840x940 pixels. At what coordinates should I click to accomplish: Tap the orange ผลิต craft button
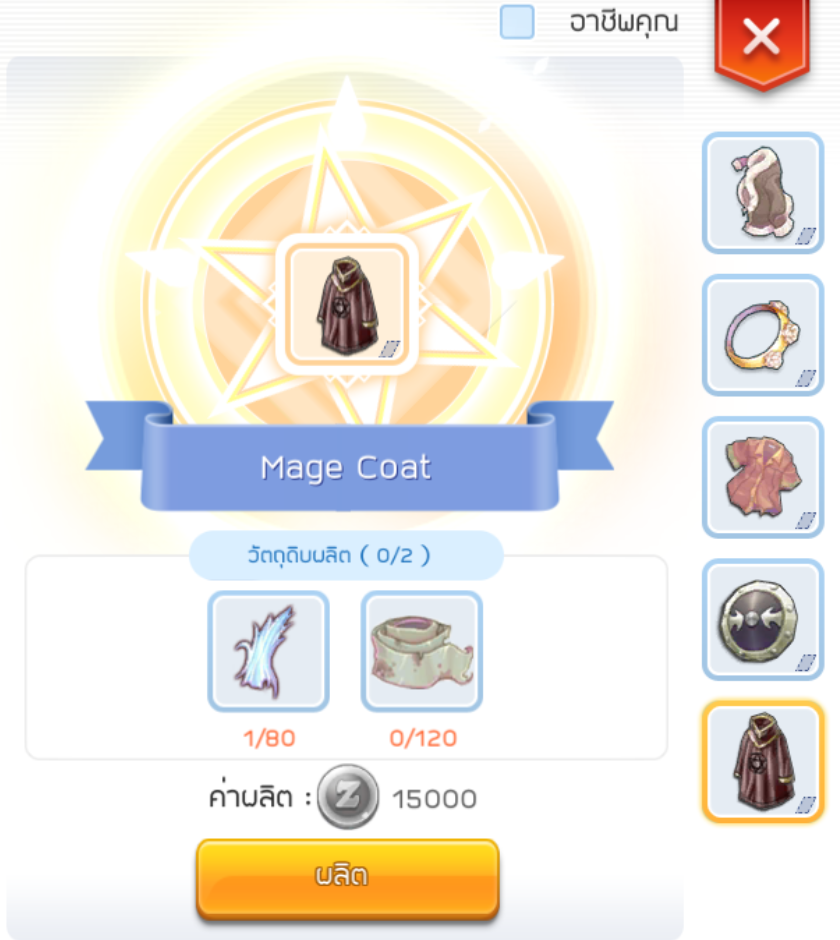(347, 877)
